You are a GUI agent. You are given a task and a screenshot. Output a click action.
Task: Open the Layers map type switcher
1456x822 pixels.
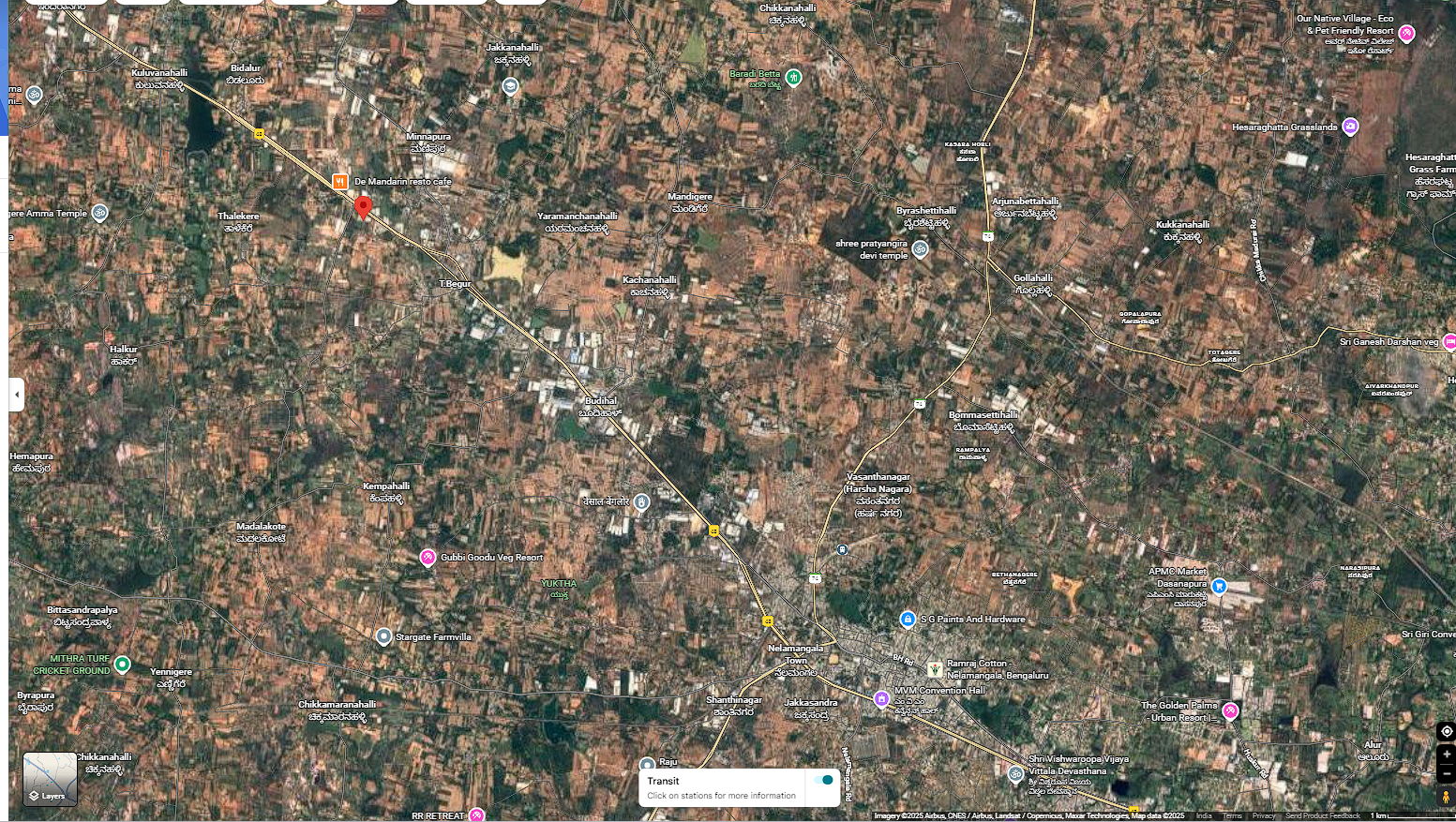50,779
